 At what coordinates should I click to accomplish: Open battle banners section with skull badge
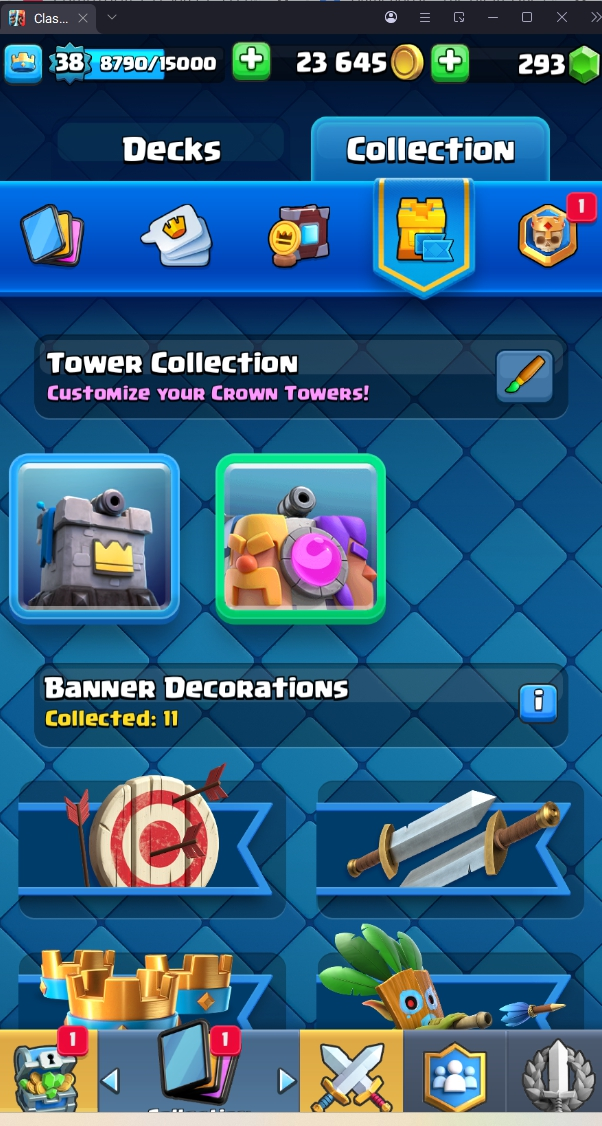tap(548, 236)
